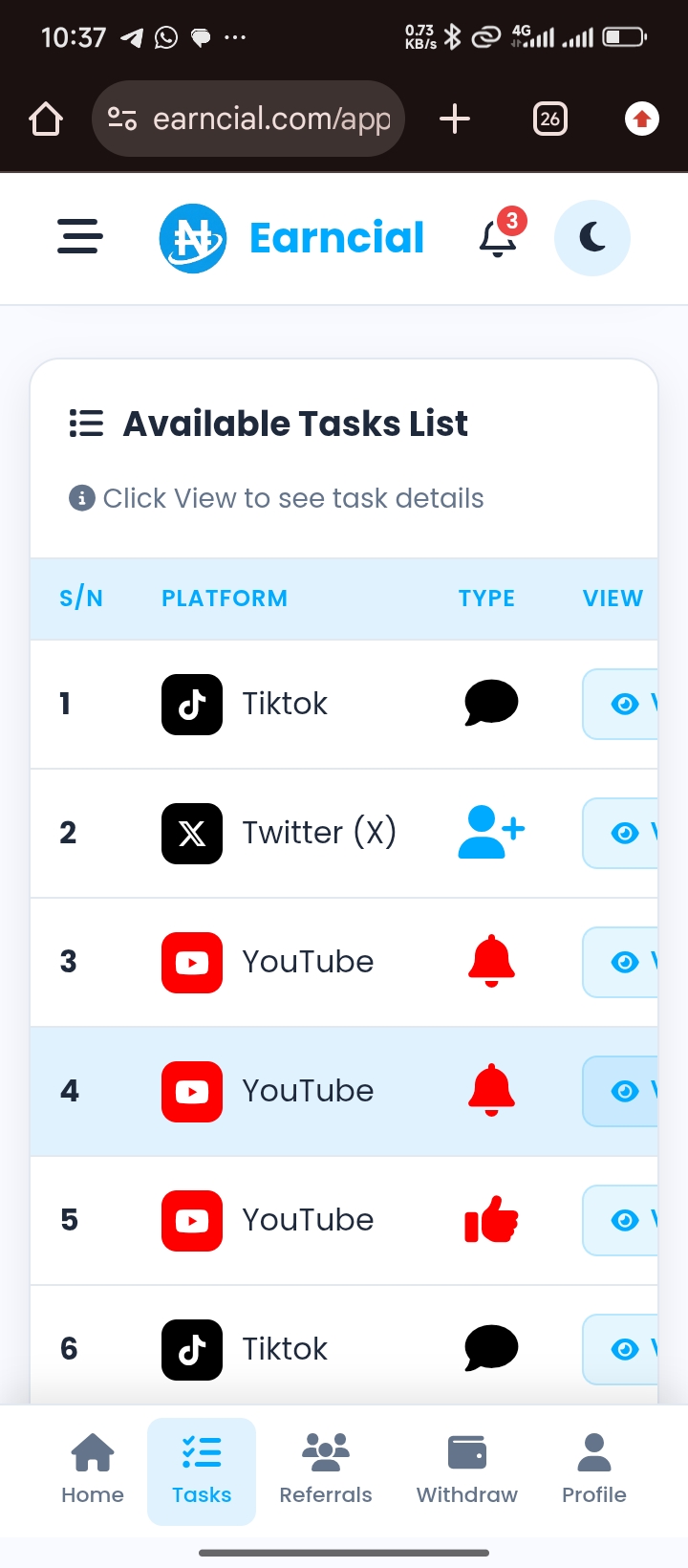Open the hamburger navigation menu
The height and width of the screenshot is (1568, 688).
click(78, 238)
